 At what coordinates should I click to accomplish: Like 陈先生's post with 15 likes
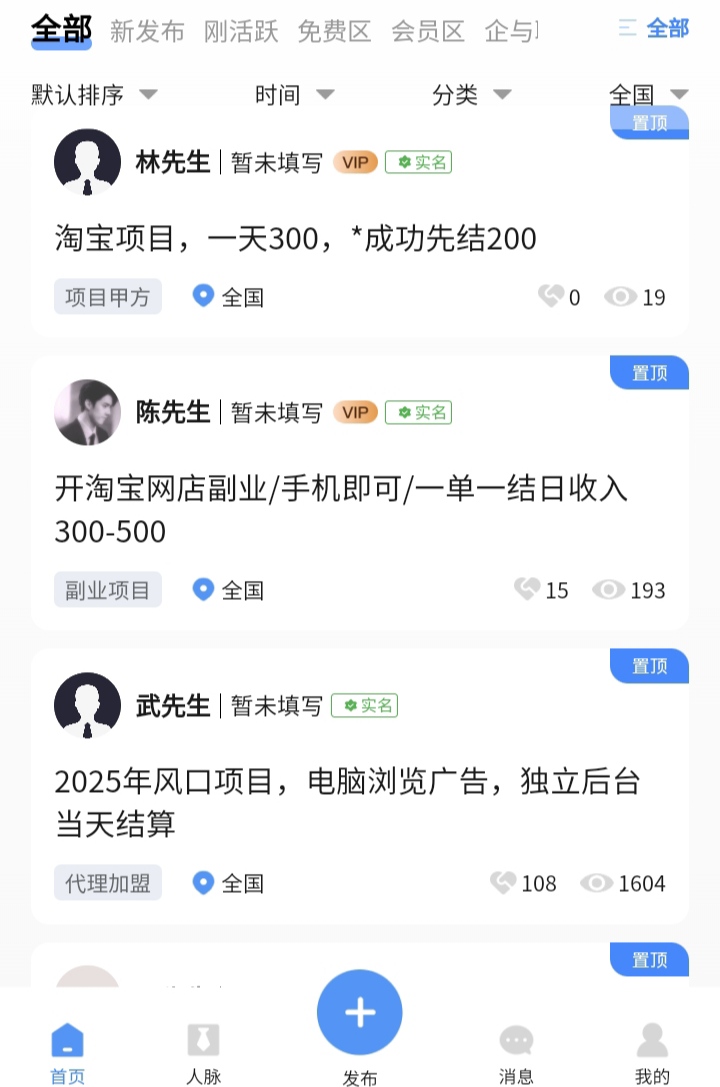click(527, 590)
